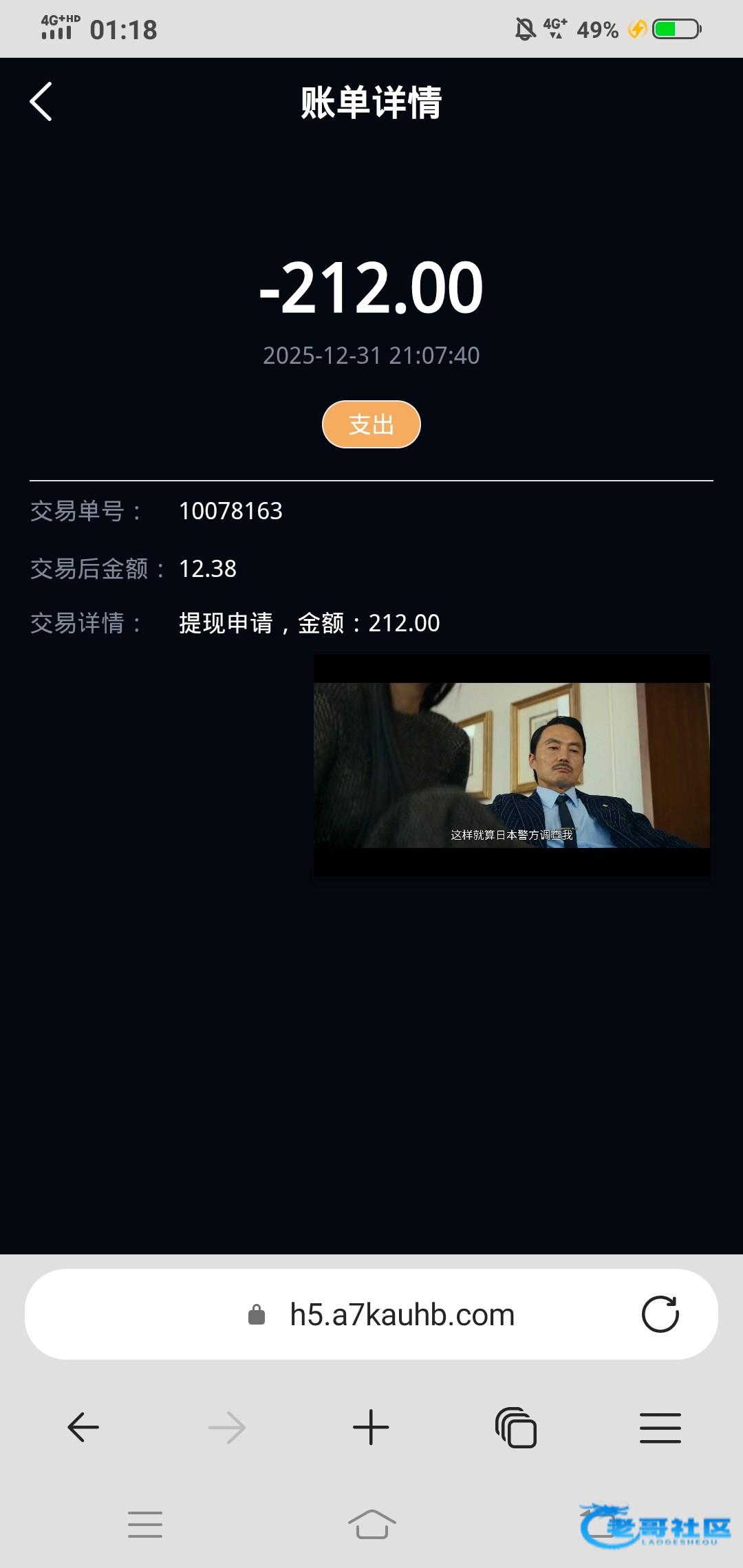Viewport: 743px width, 1568px height.
Task: Open the browser tabs switcher
Action: [516, 1428]
